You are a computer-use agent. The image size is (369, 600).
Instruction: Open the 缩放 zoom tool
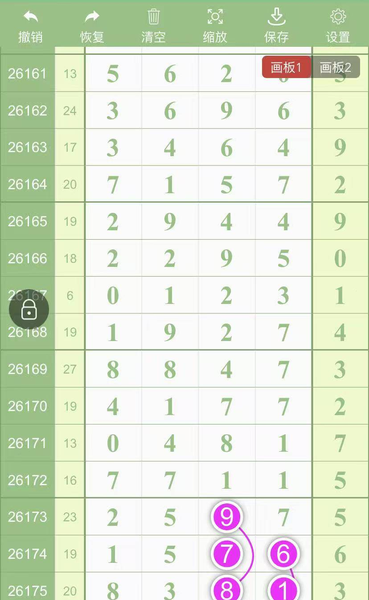215,26
